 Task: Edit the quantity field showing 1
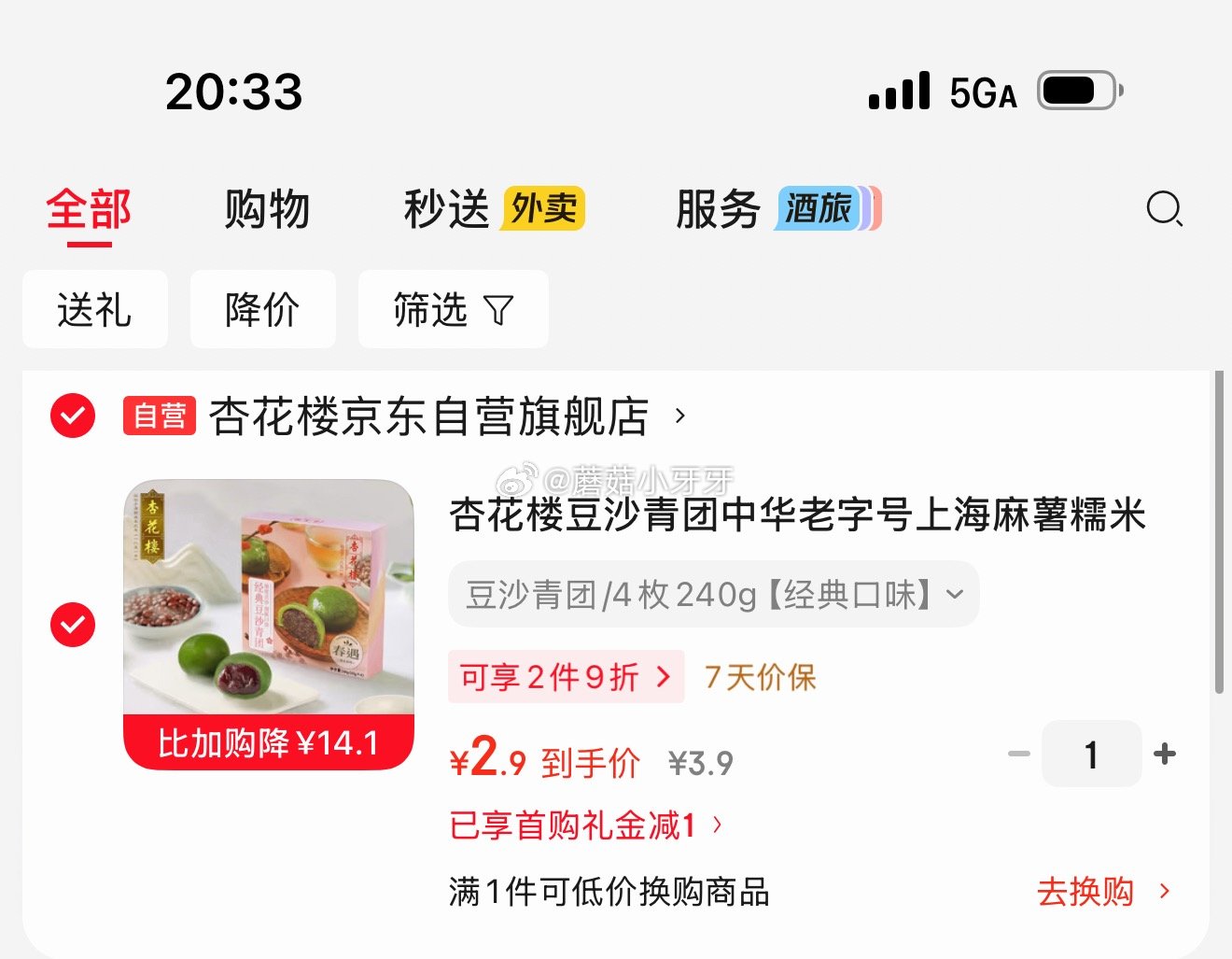[1091, 754]
